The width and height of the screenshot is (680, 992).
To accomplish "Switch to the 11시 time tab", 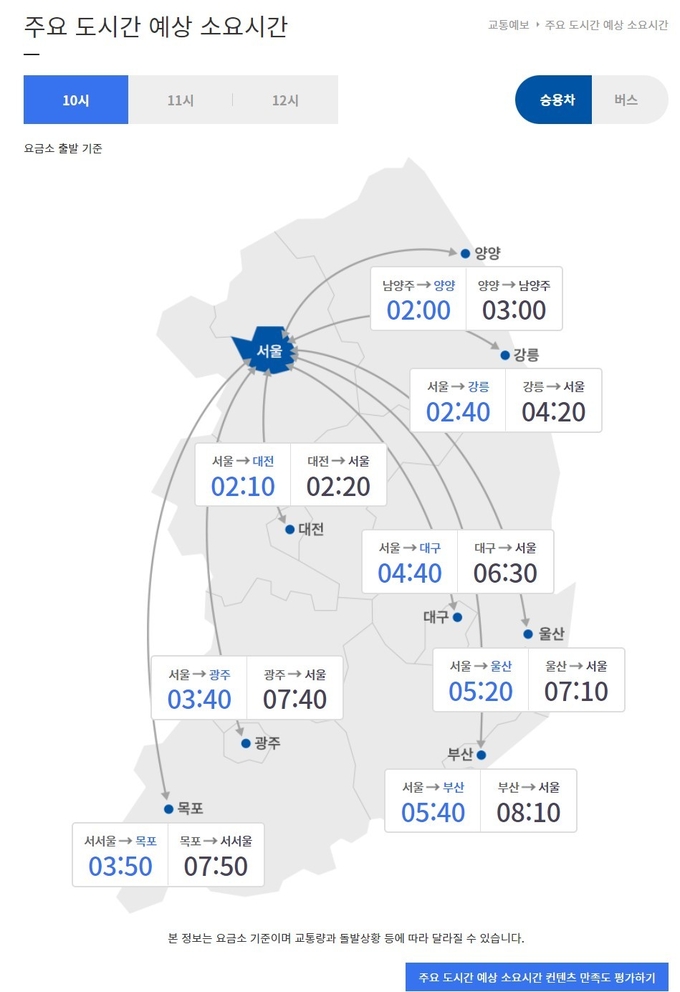I will click(x=181, y=100).
